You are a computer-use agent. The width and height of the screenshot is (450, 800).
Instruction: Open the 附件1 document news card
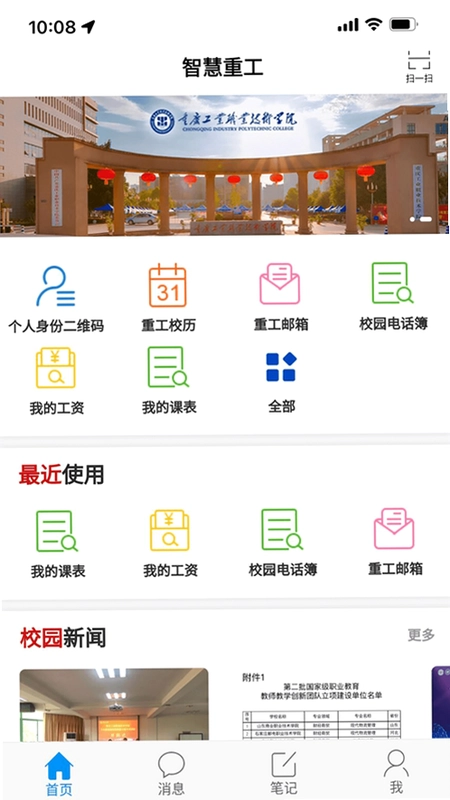coord(321,704)
